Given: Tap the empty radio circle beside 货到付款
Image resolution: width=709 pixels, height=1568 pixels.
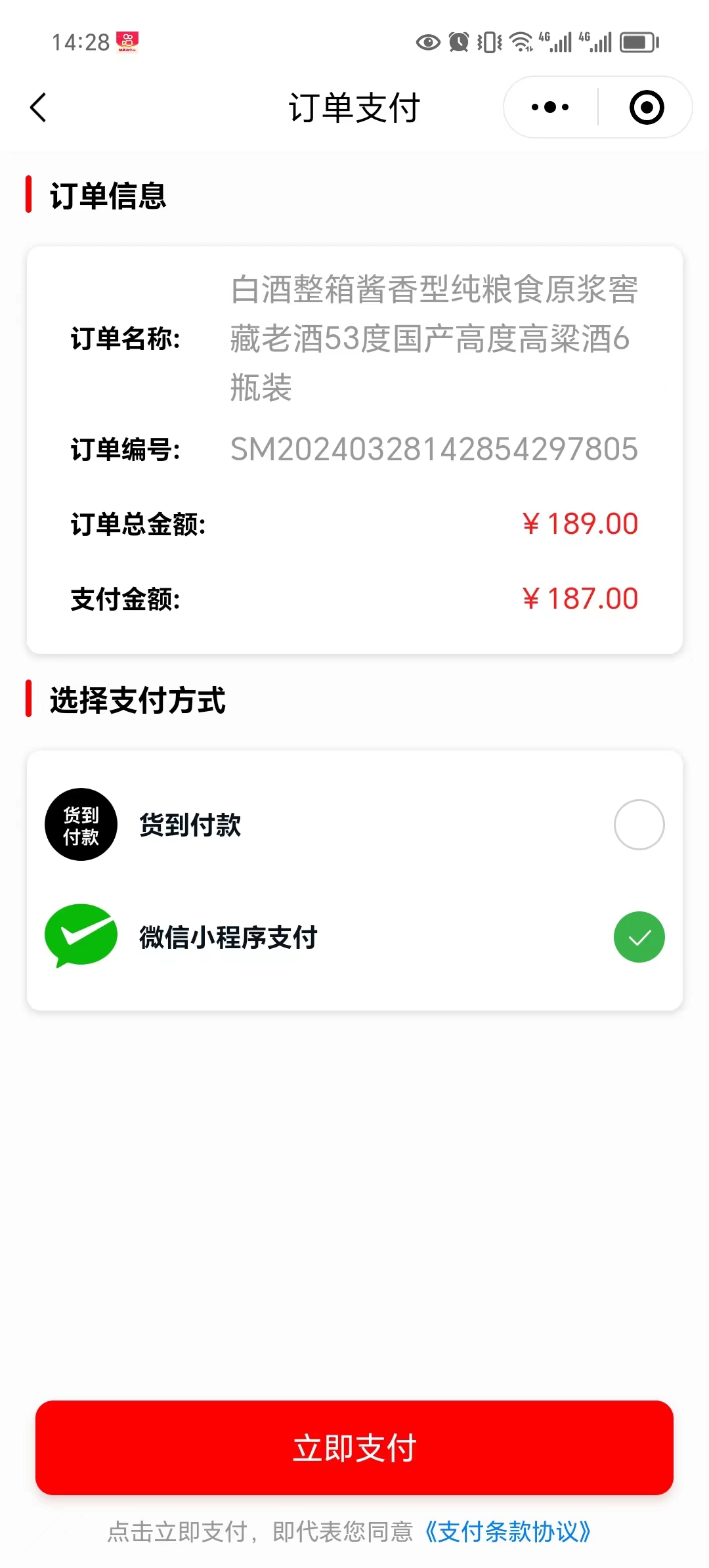Looking at the screenshot, I should point(639,824).
